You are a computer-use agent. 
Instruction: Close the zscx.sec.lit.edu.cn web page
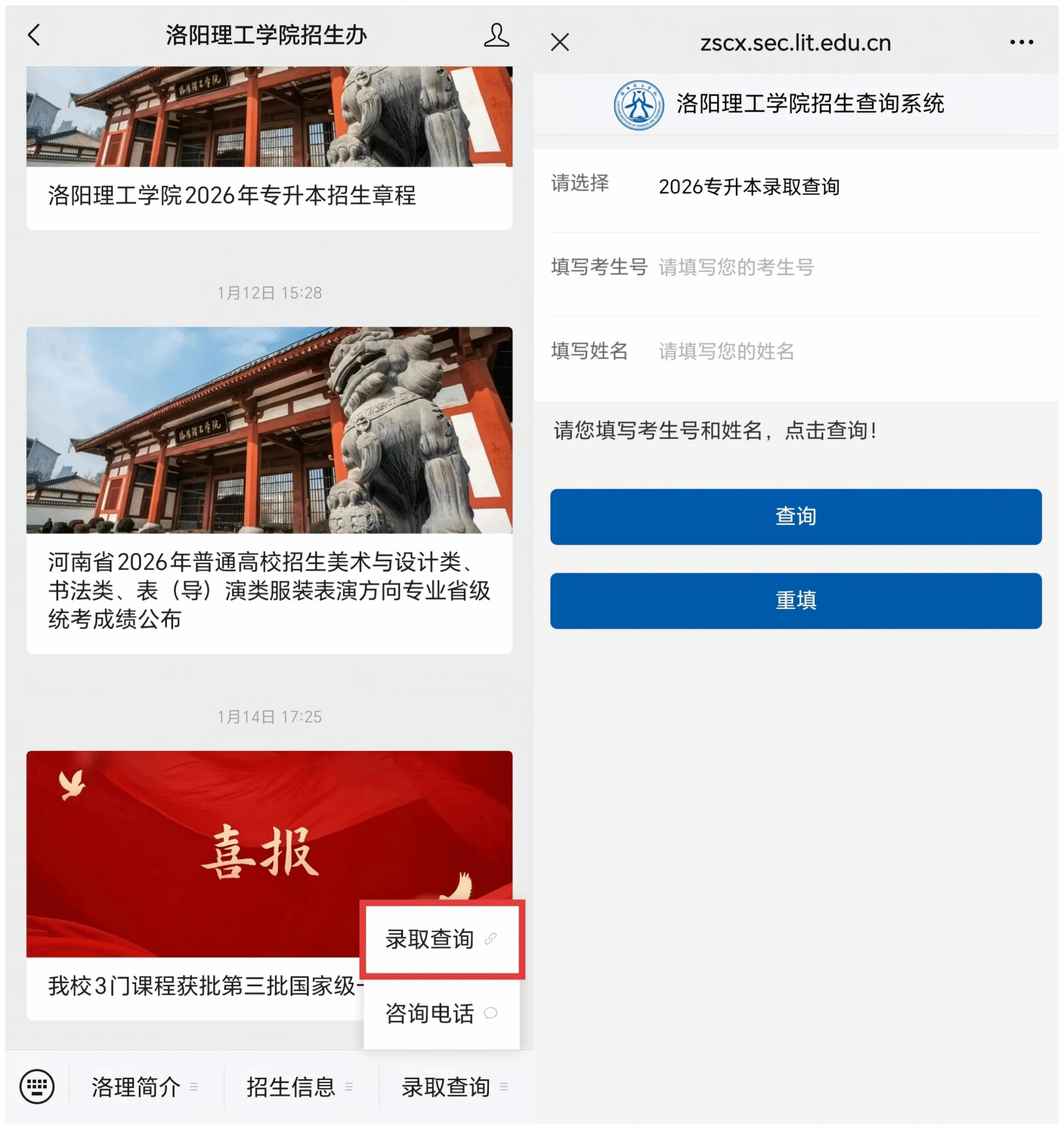click(560, 42)
